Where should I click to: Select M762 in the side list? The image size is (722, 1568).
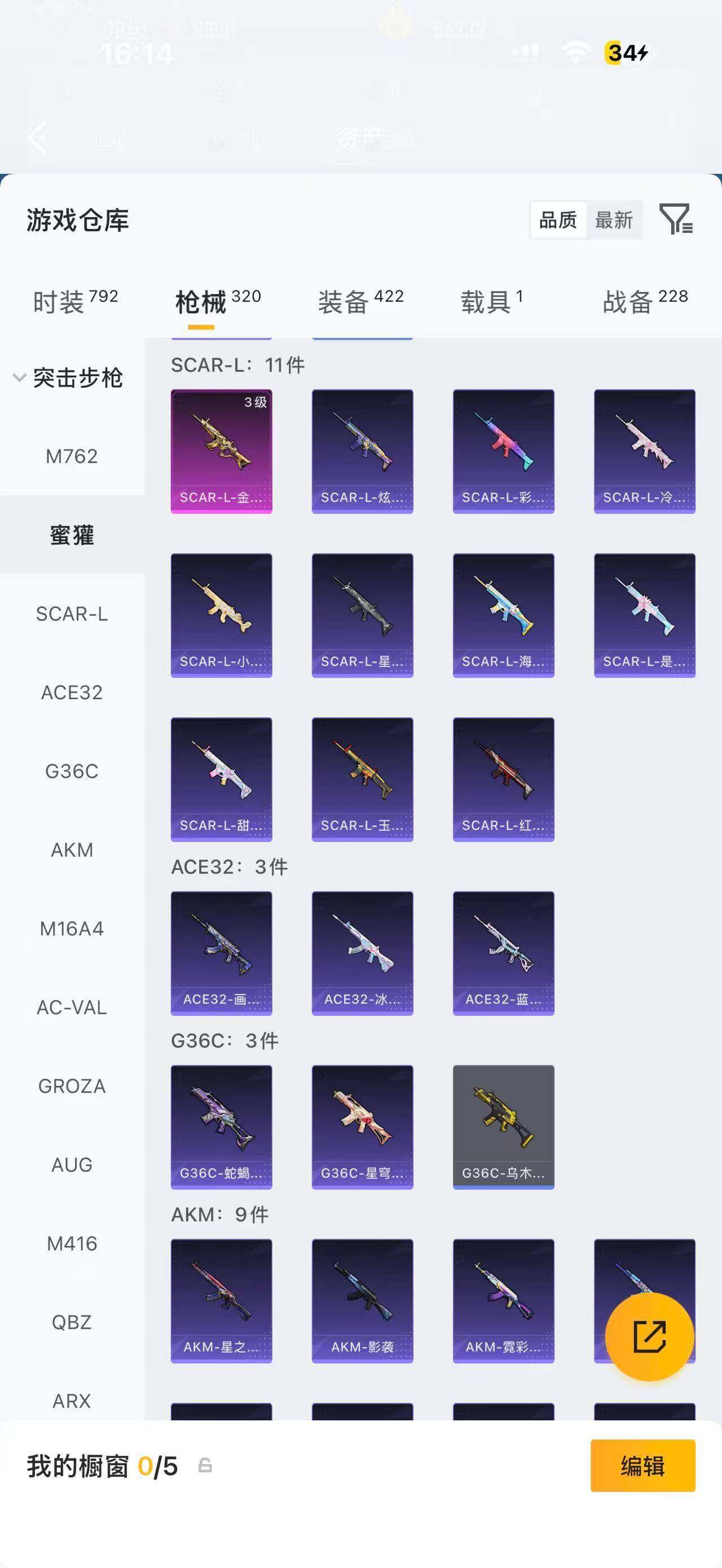72,456
